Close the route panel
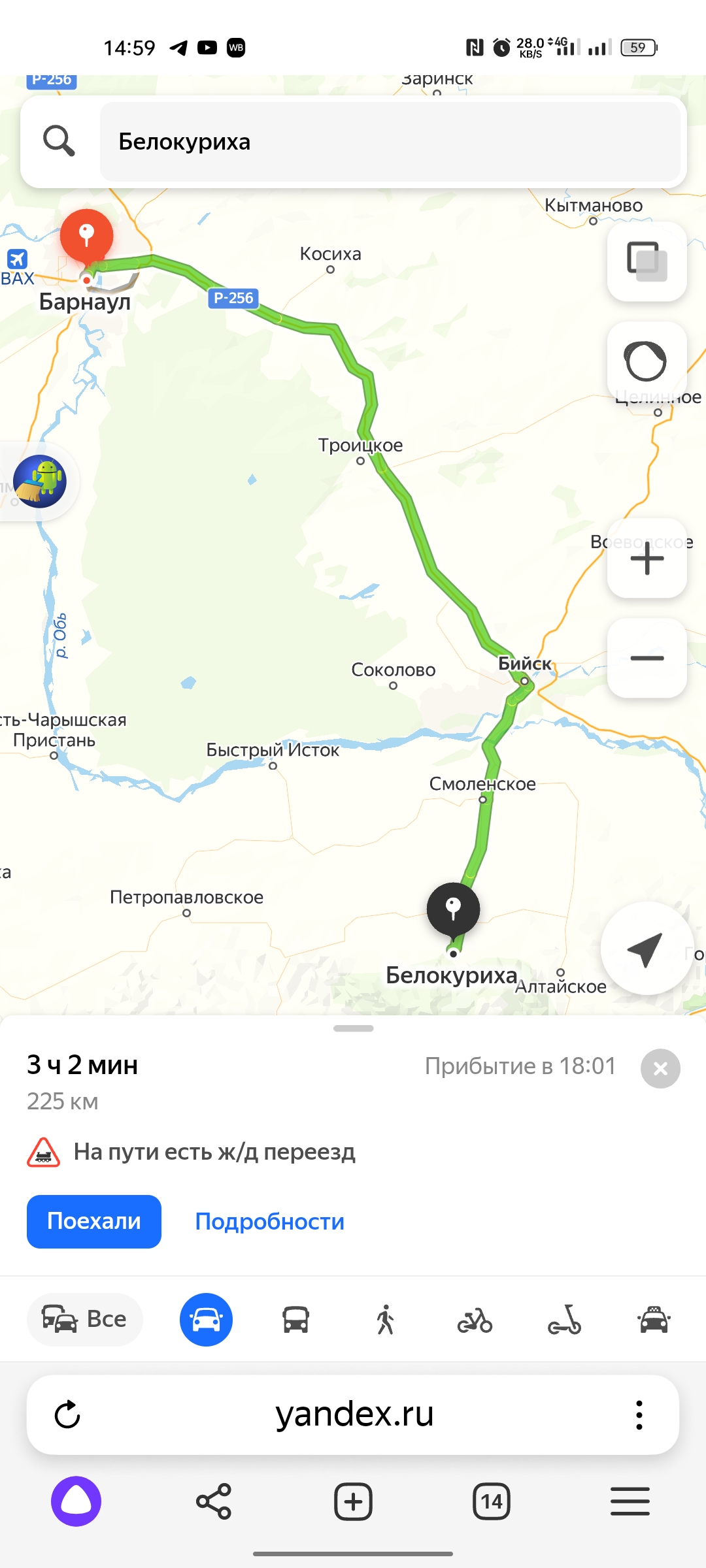Screen dimensions: 706x1568 (660, 1068)
